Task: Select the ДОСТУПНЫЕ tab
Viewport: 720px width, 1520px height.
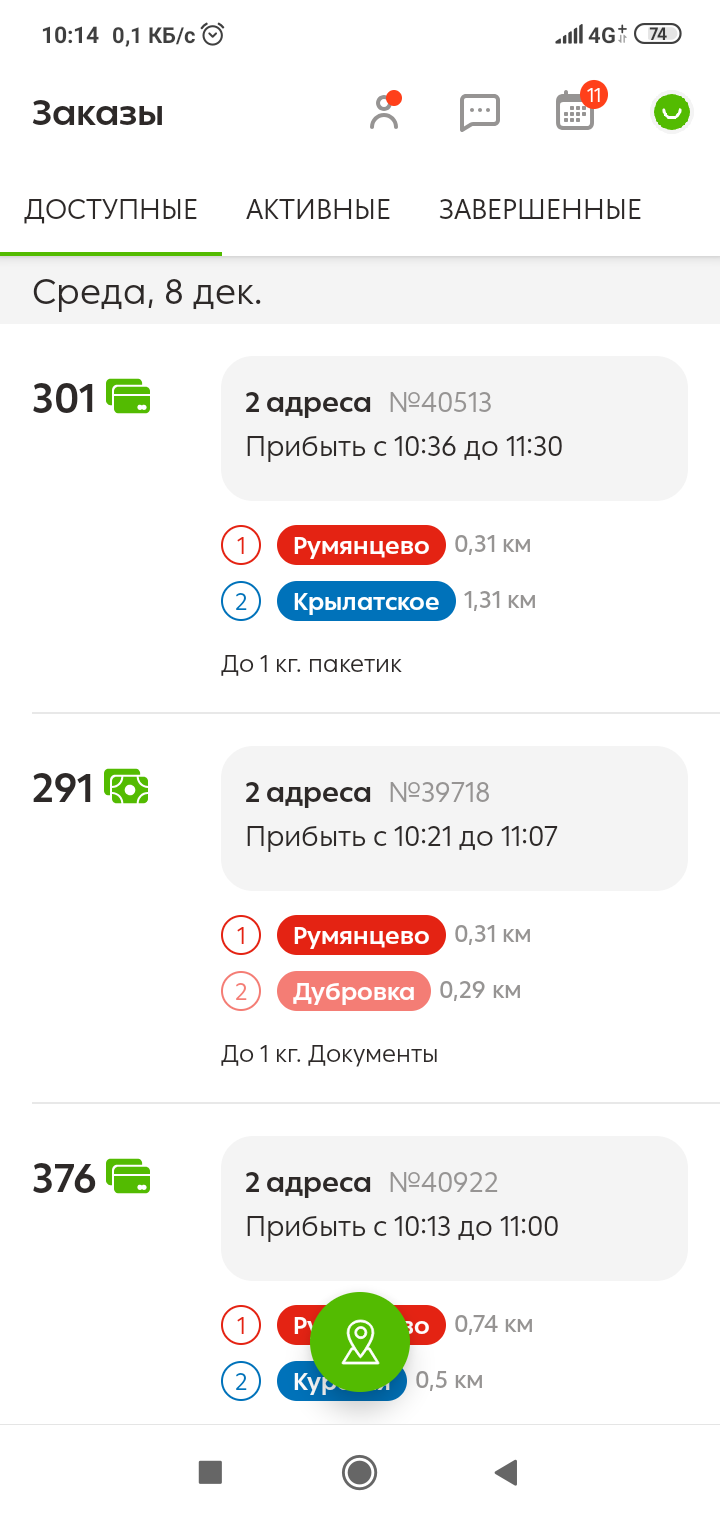Action: 111,210
